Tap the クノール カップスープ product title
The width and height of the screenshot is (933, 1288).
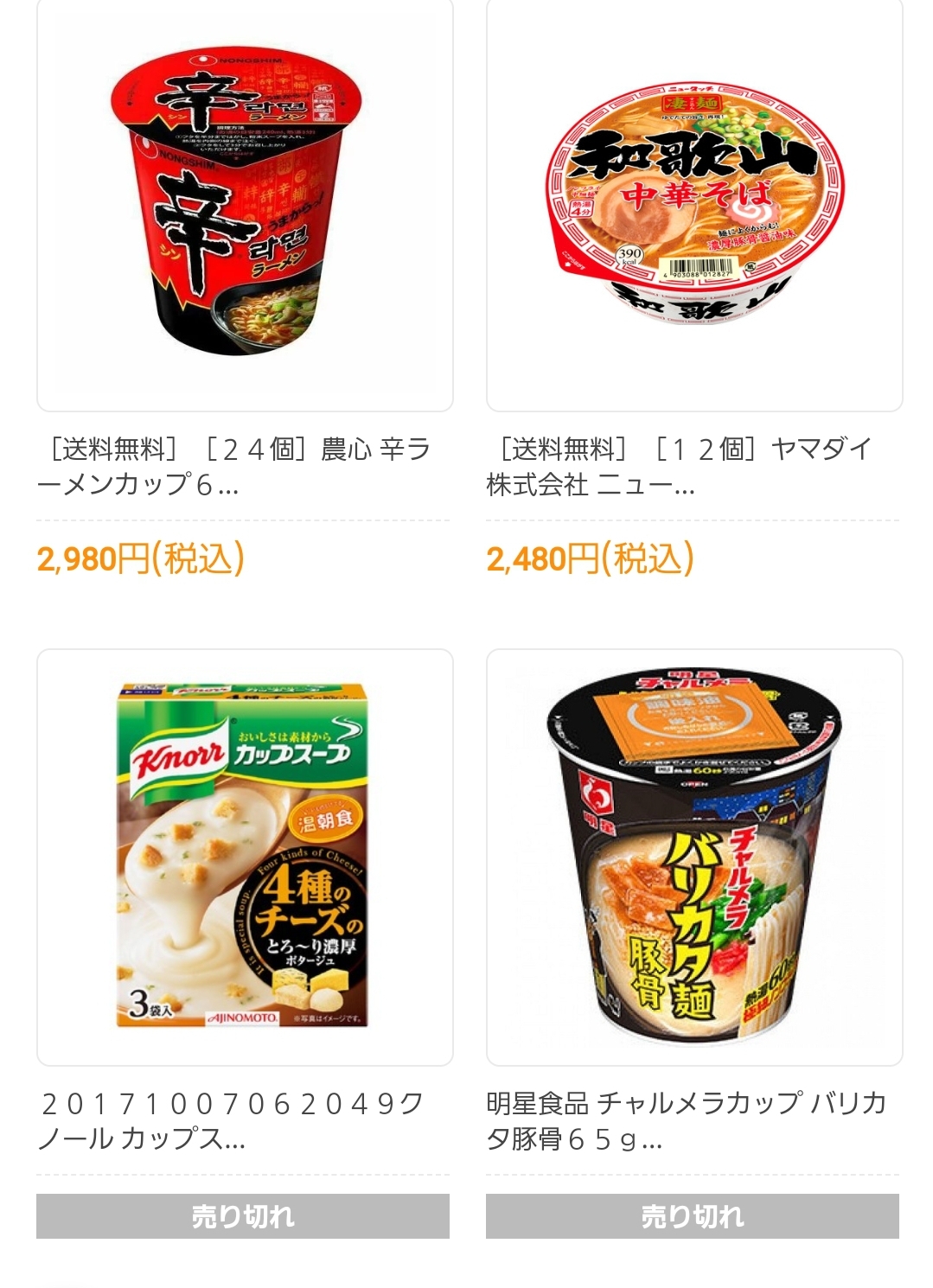232,1120
